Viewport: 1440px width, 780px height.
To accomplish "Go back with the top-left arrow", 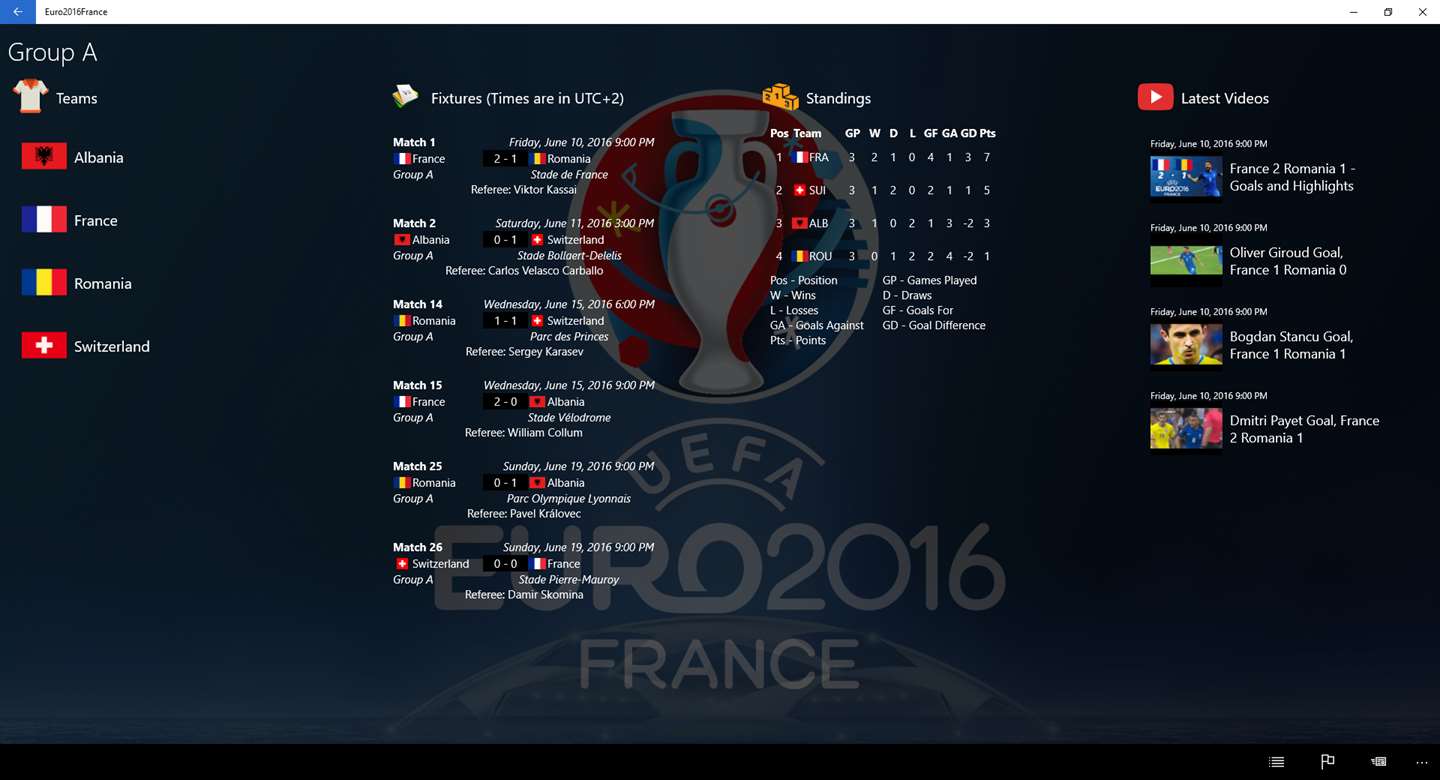I will pyautogui.click(x=17, y=12).
